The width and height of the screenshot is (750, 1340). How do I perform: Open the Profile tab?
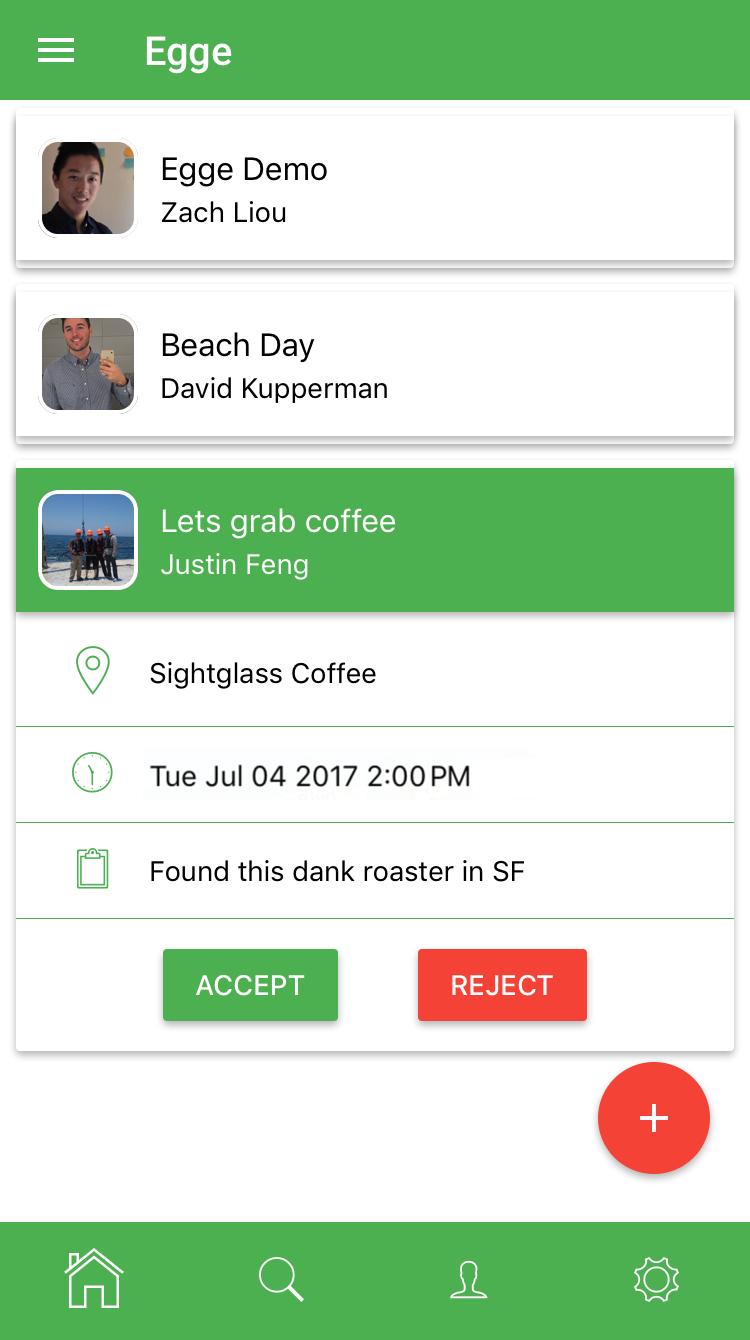tap(468, 1279)
